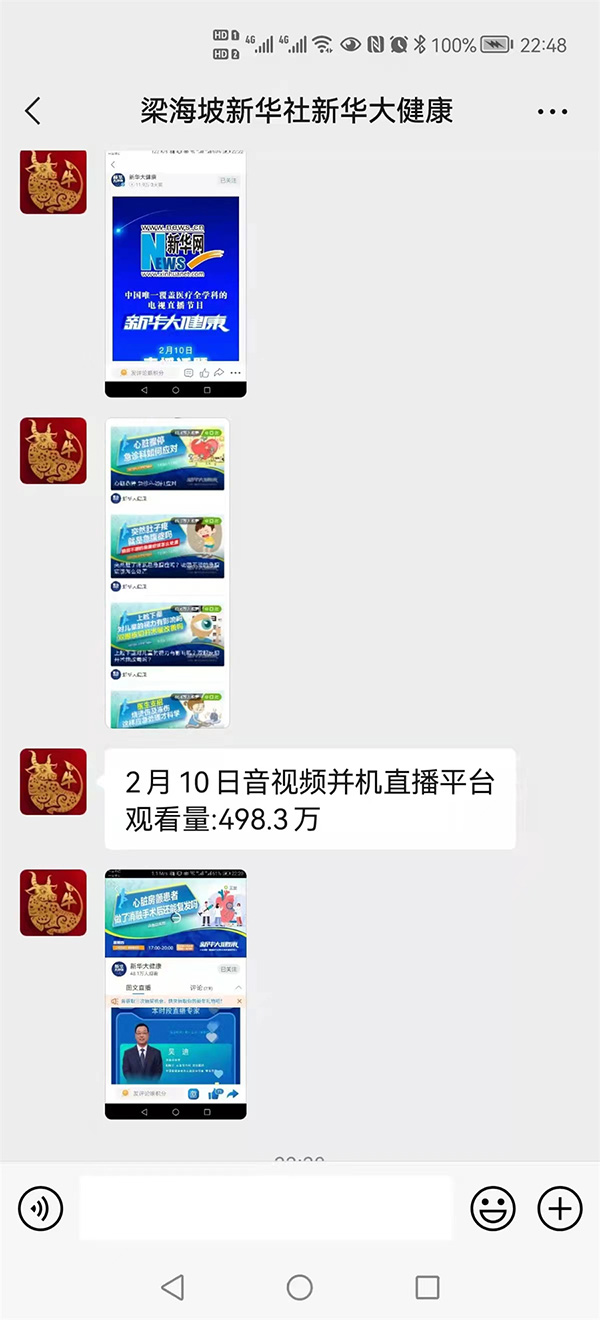
Task: Open the emoji picker
Action: 493,1208
